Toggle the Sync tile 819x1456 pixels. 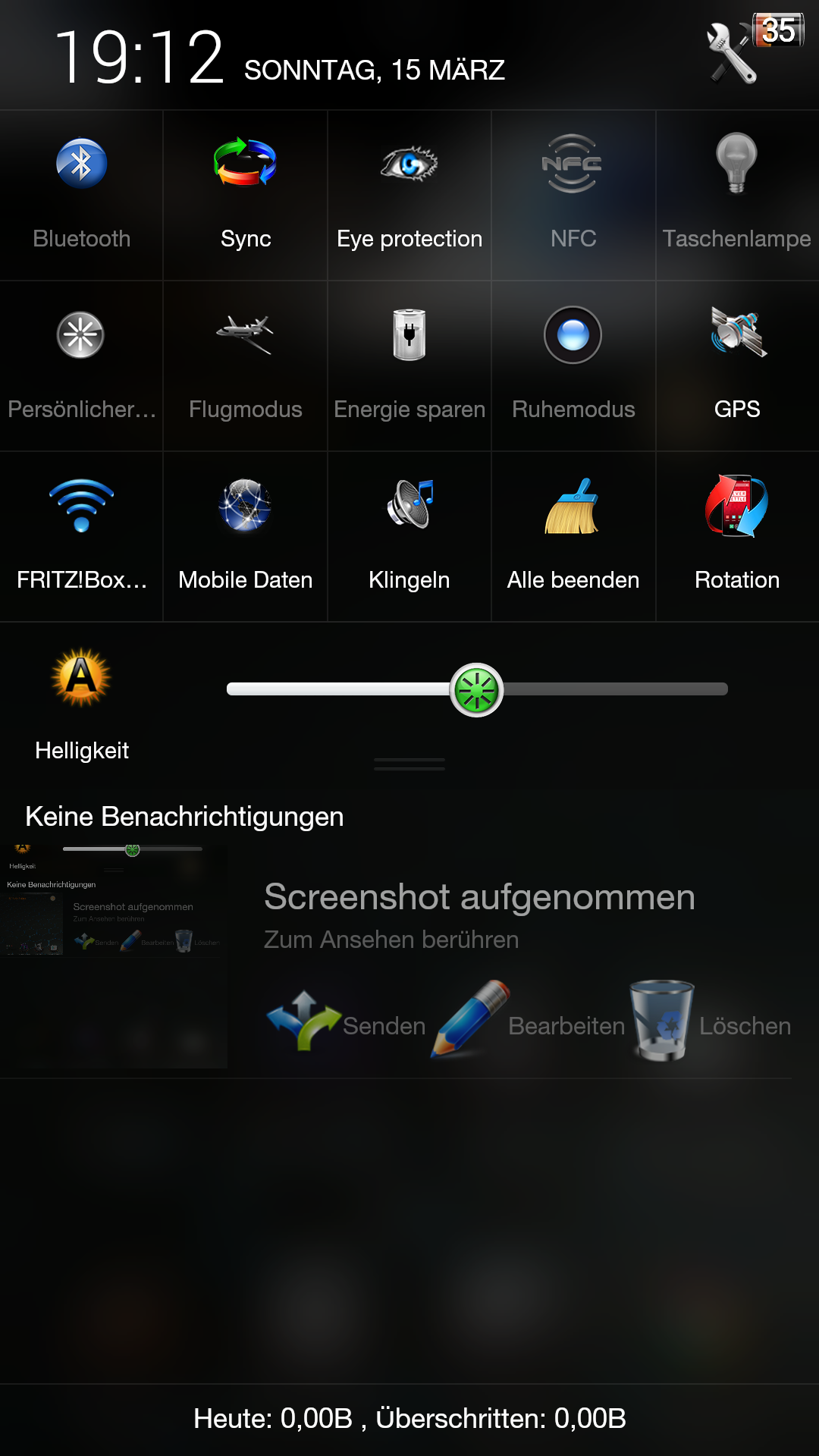pyautogui.click(x=246, y=196)
